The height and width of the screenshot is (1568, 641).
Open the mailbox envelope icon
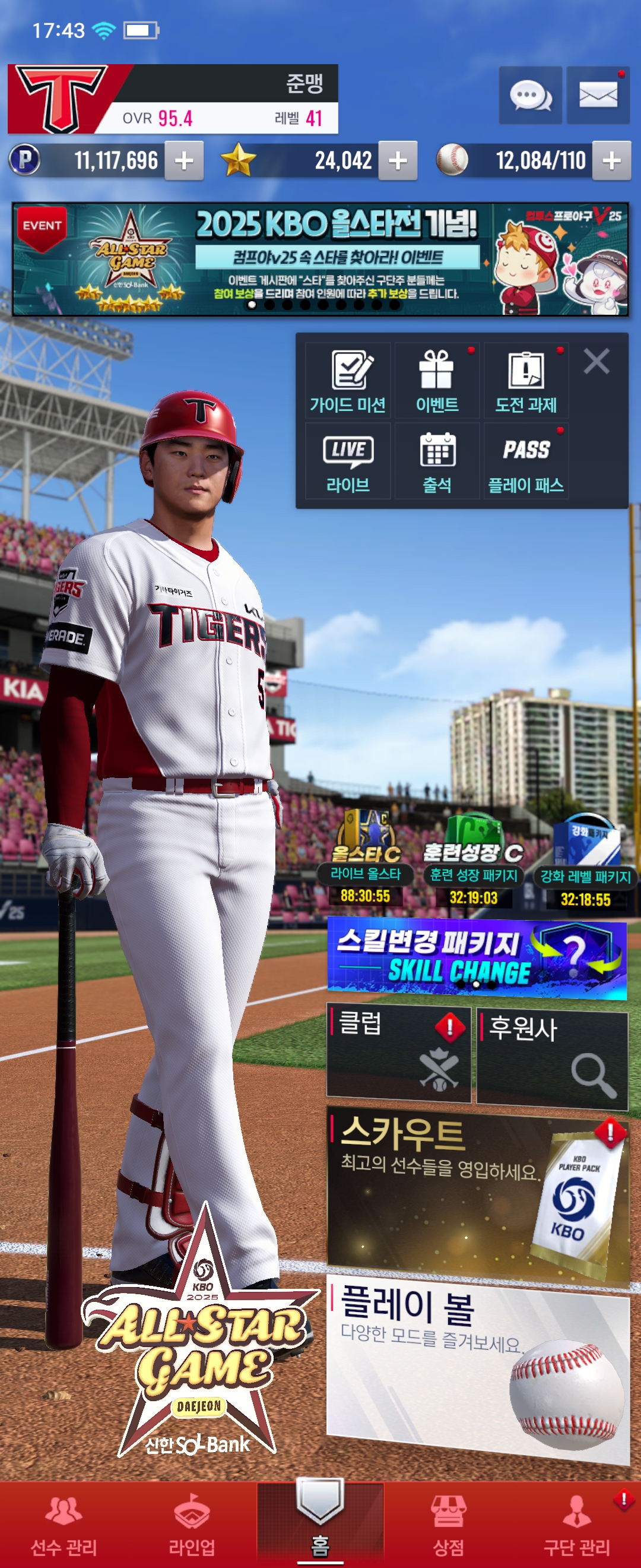[597, 96]
